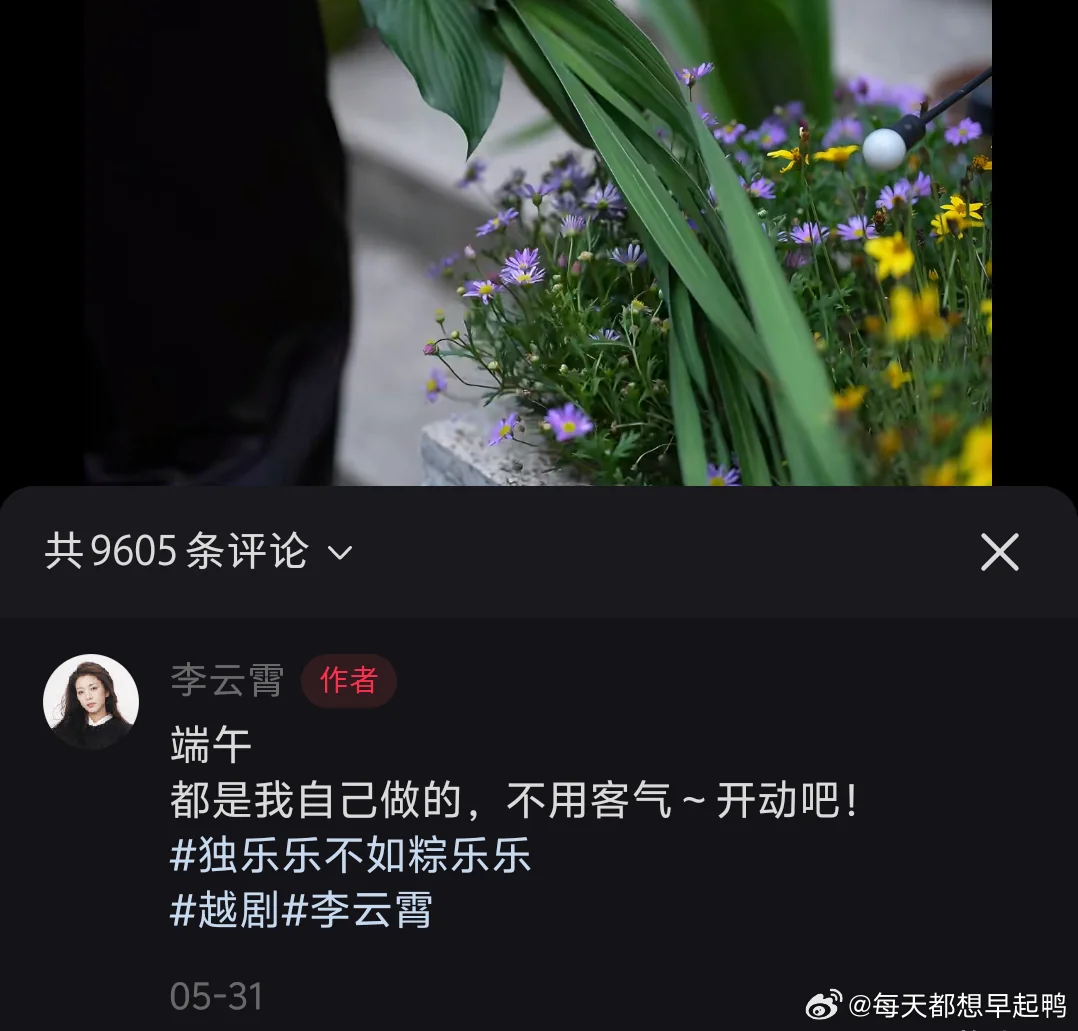This screenshot has height=1031, width=1078.
Task: Open 李云霄's profile avatar
Action: (x=91, y=702)
